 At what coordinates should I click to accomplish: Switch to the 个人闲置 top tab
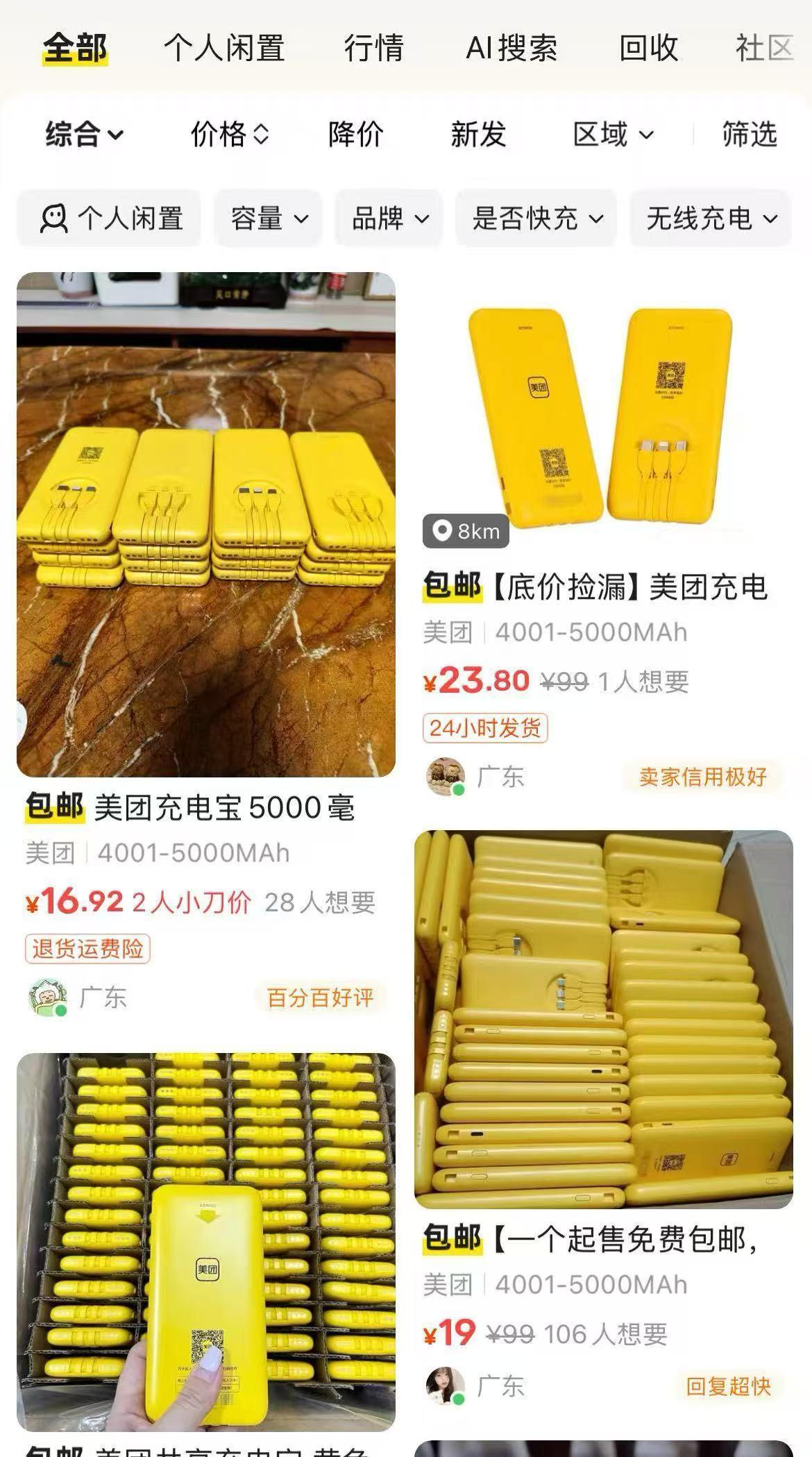tap(224, 49)
